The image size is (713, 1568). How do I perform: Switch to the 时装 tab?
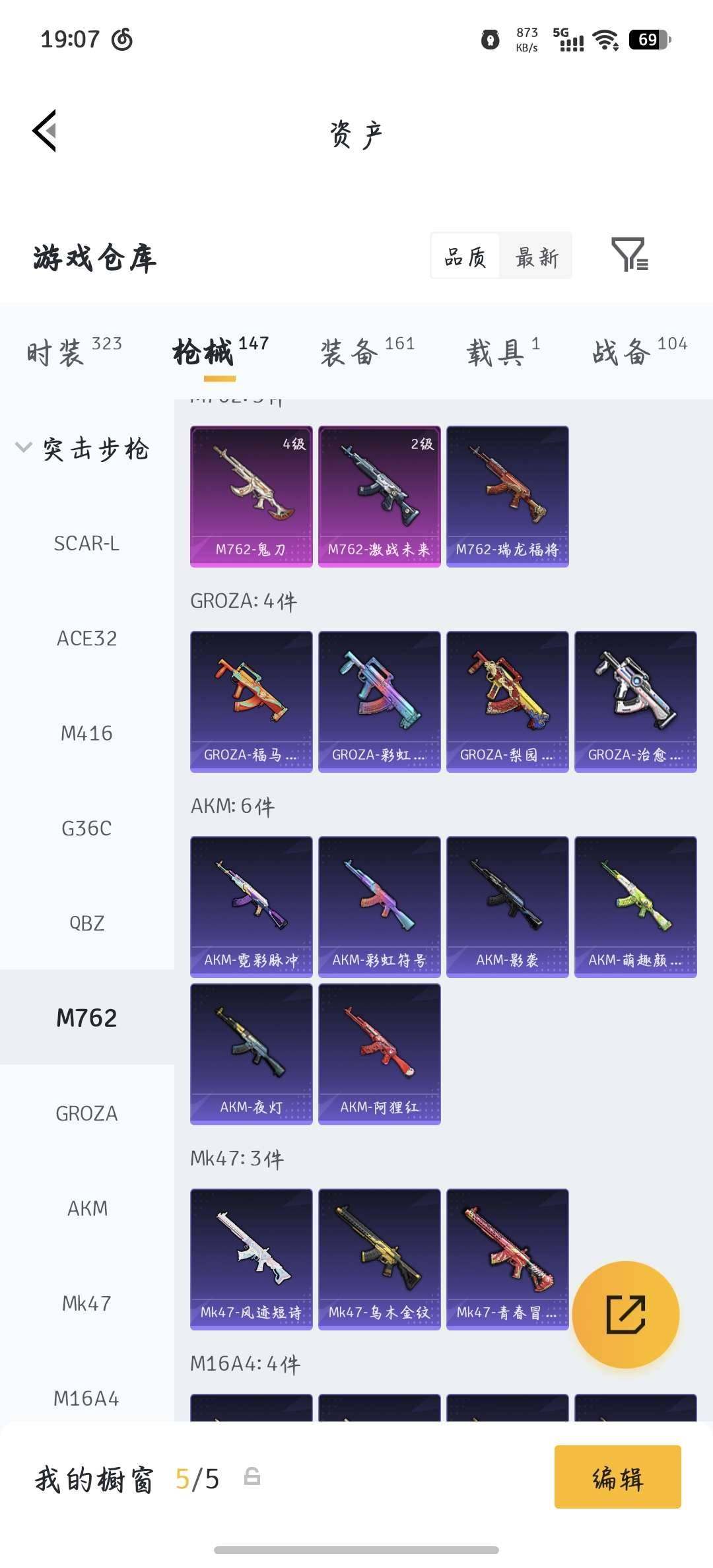coord(73,350)
